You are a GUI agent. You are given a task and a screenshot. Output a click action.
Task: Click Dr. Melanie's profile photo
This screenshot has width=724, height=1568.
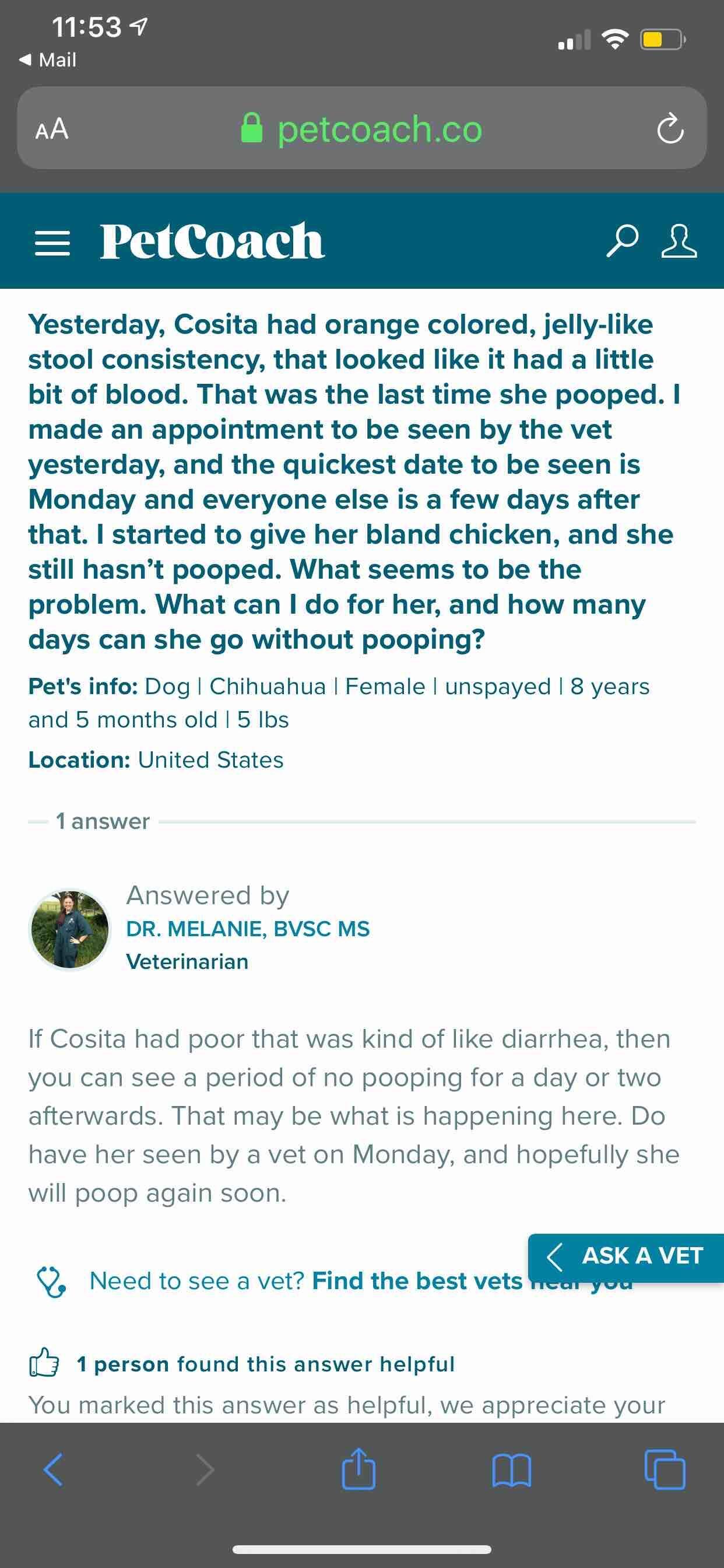[x=69, y=929]
